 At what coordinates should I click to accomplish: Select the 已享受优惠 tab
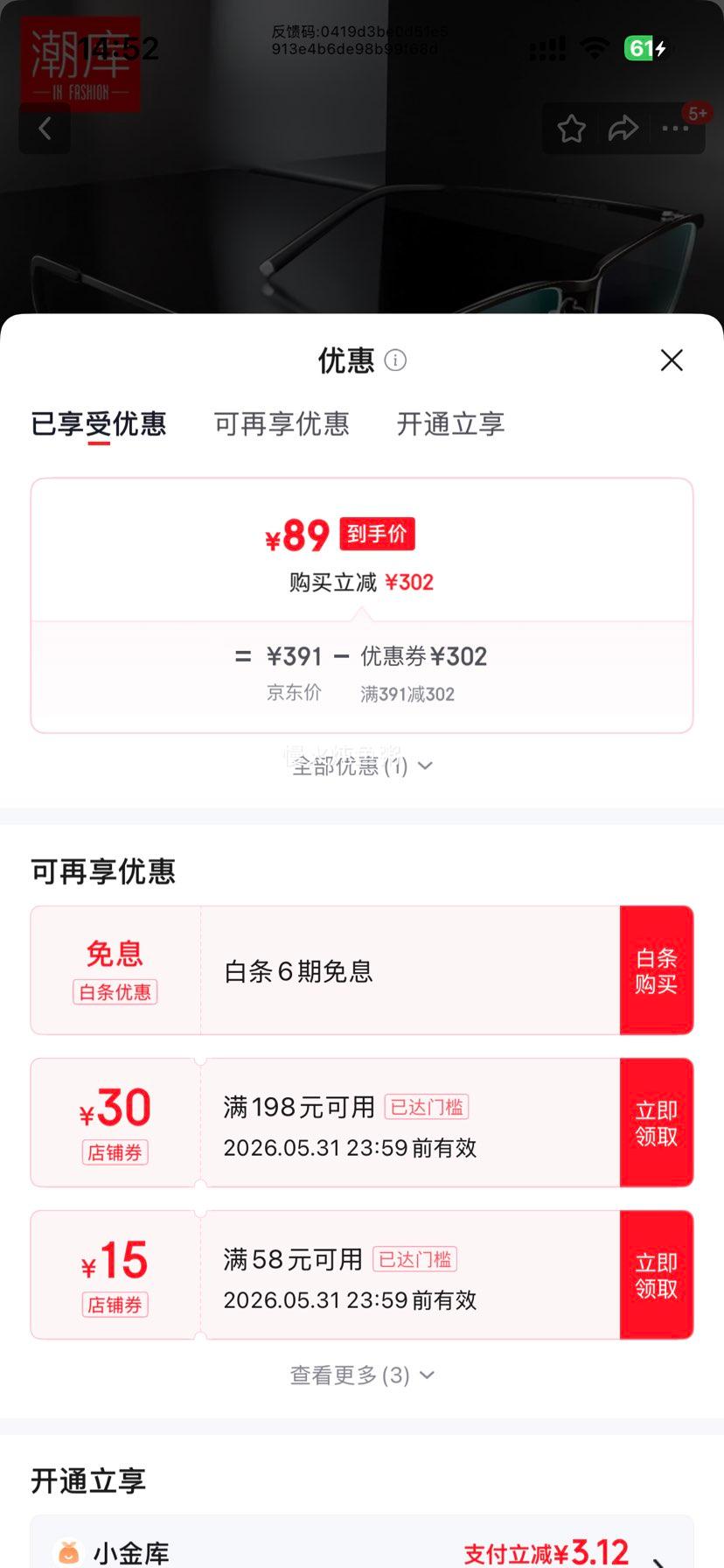pyautogui.click(x=100, y=424)
